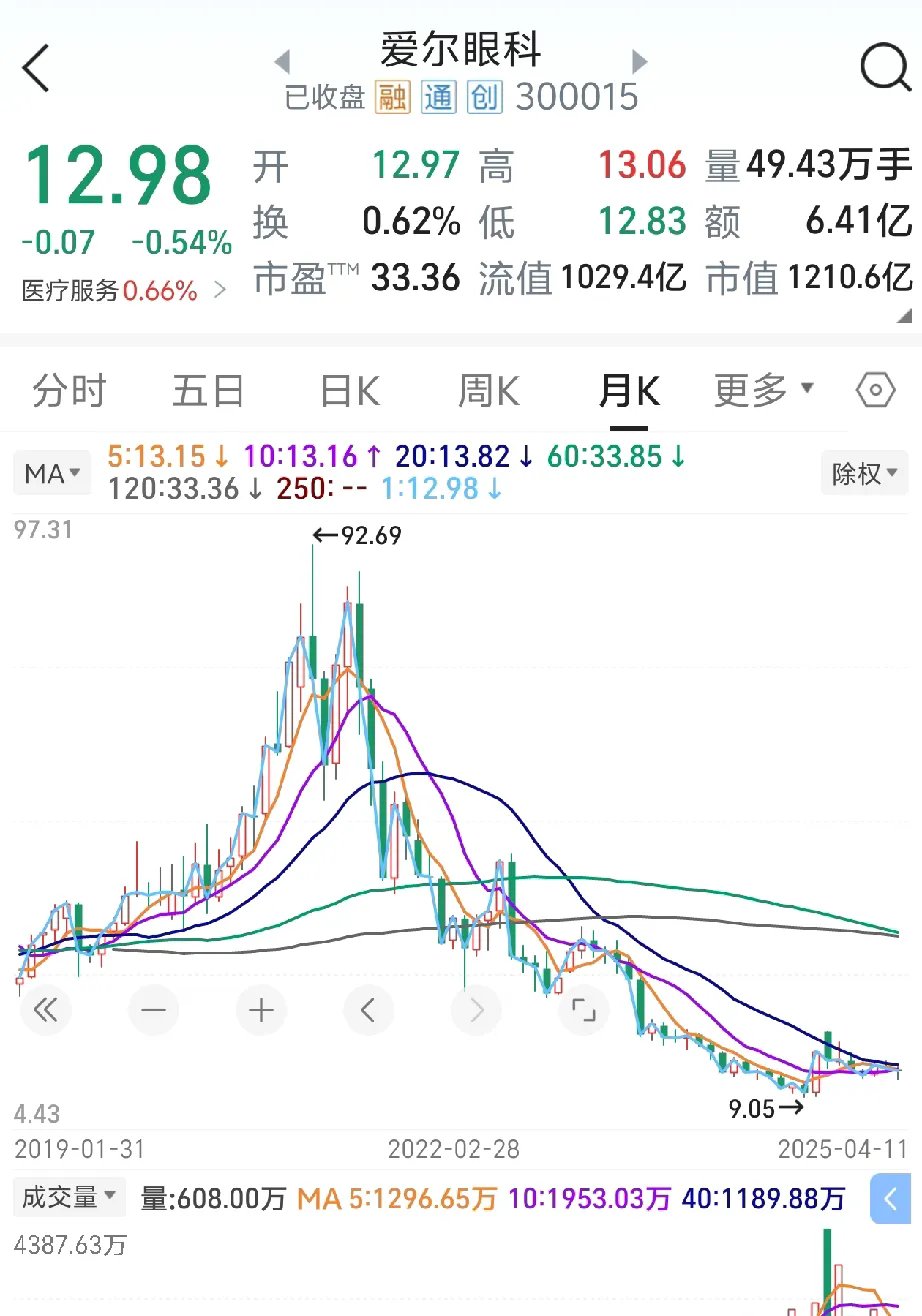
Task: Tap the 除权 adjustment dropdown
Action: pyautogui.click(x=865, y=472)
